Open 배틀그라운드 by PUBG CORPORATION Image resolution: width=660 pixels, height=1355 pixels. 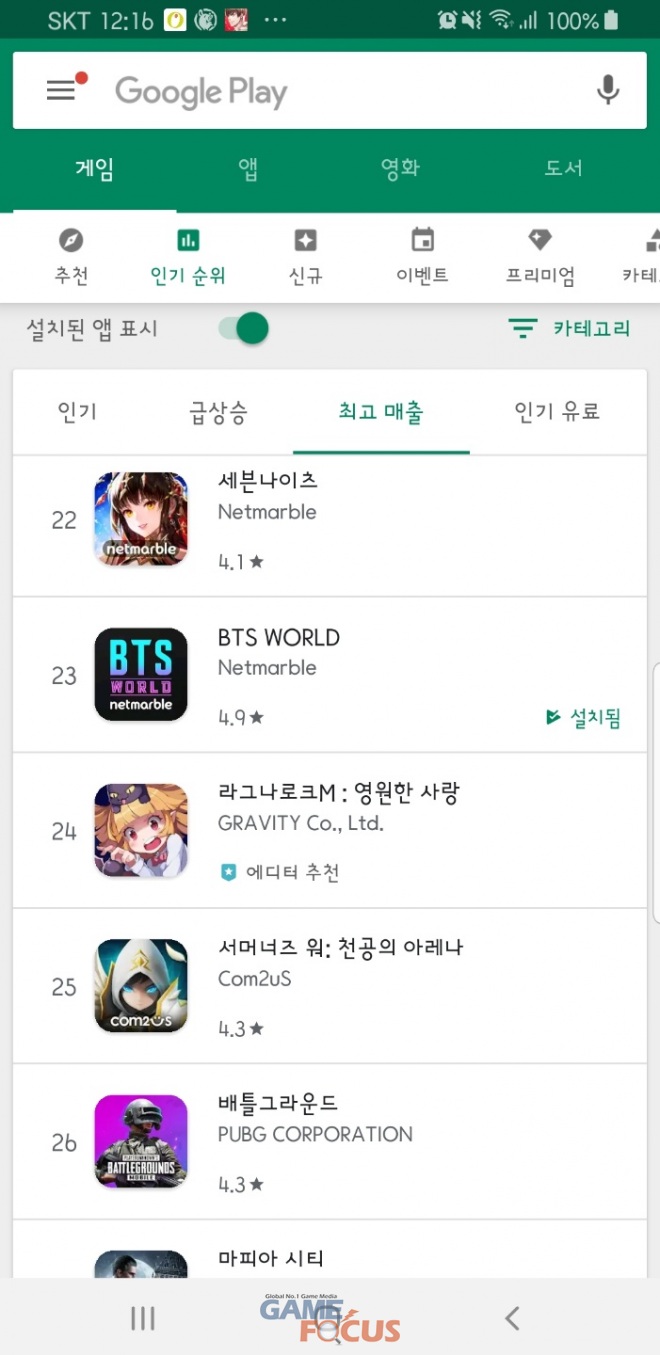(330, 1142)
